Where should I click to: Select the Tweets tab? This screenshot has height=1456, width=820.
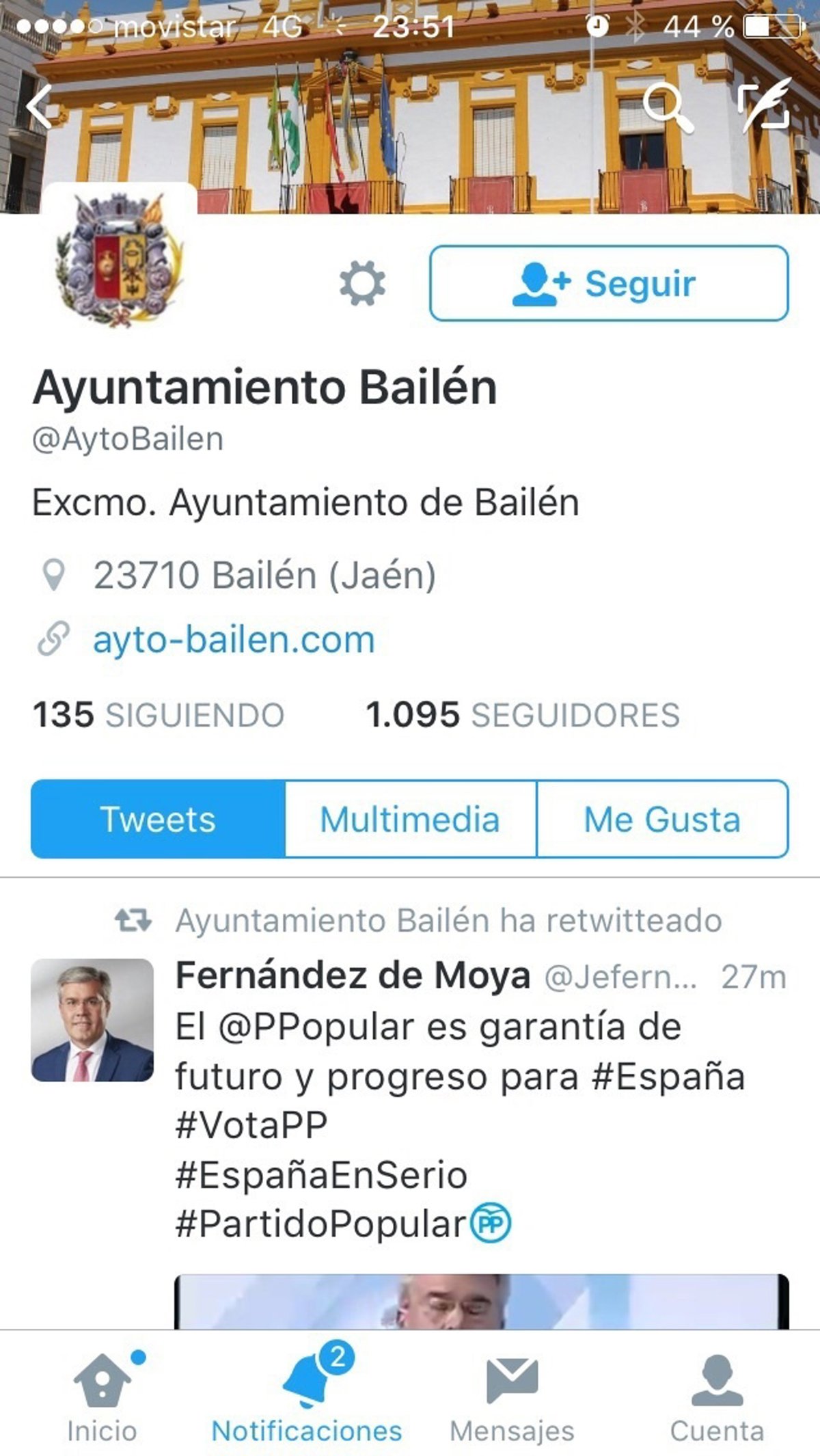pos(158,819)
